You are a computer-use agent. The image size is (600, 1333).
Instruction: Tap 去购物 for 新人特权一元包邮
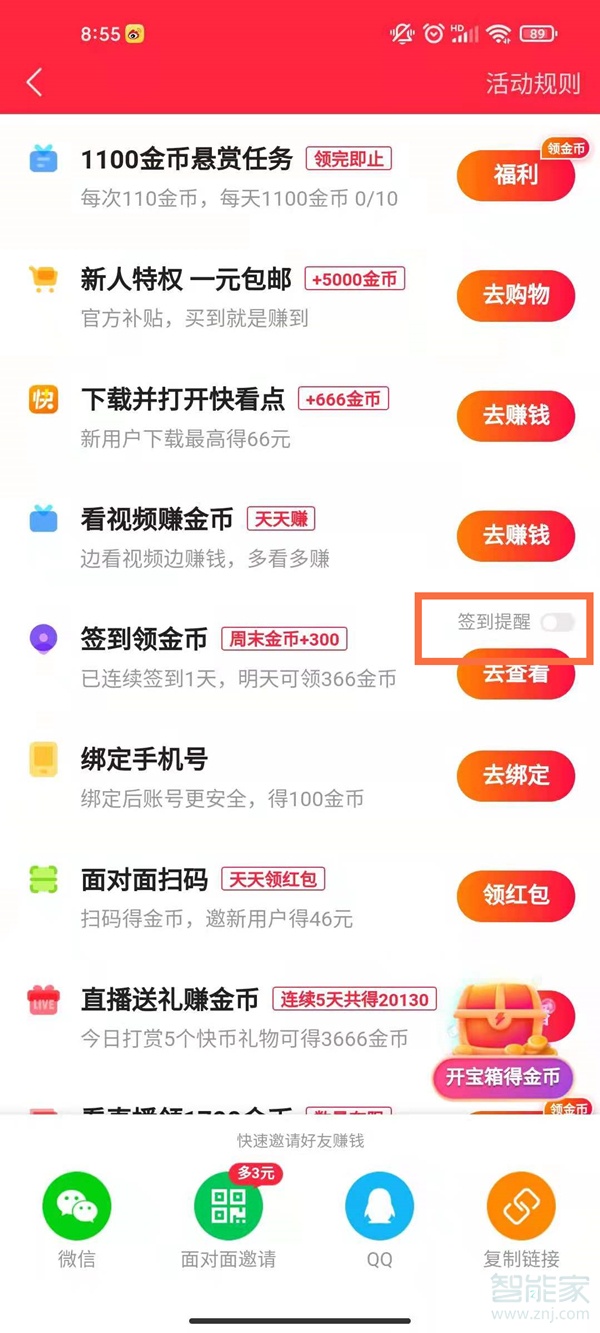click(516, 295)
